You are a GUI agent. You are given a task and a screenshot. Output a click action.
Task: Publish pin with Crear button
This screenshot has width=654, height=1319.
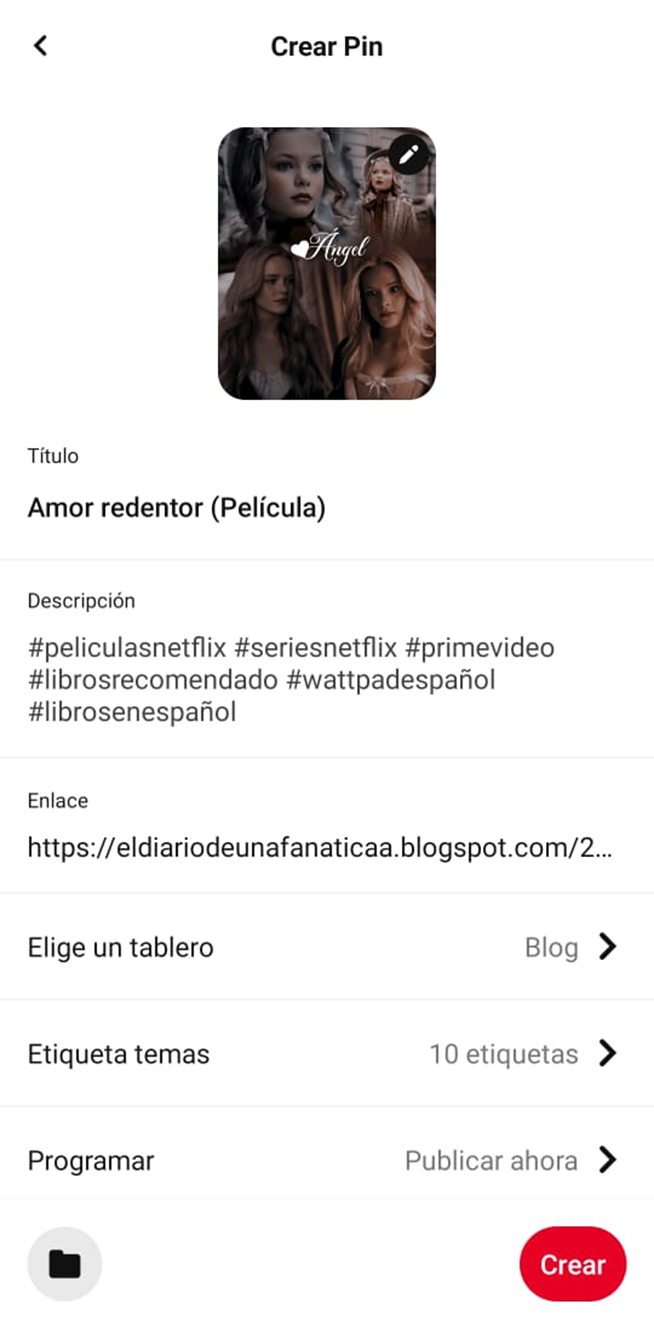click(x=572, y=1264)
